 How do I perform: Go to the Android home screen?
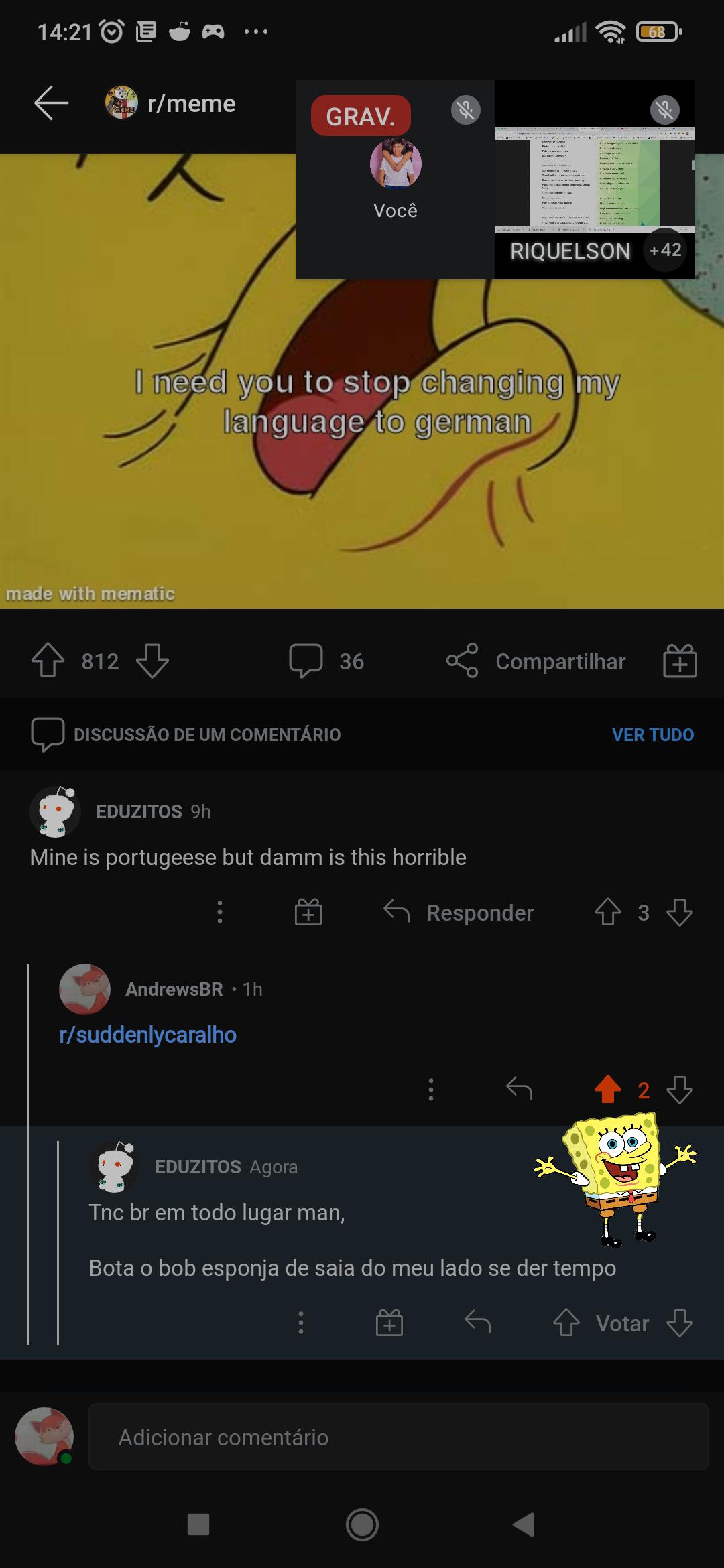[x=362, y=1525]
